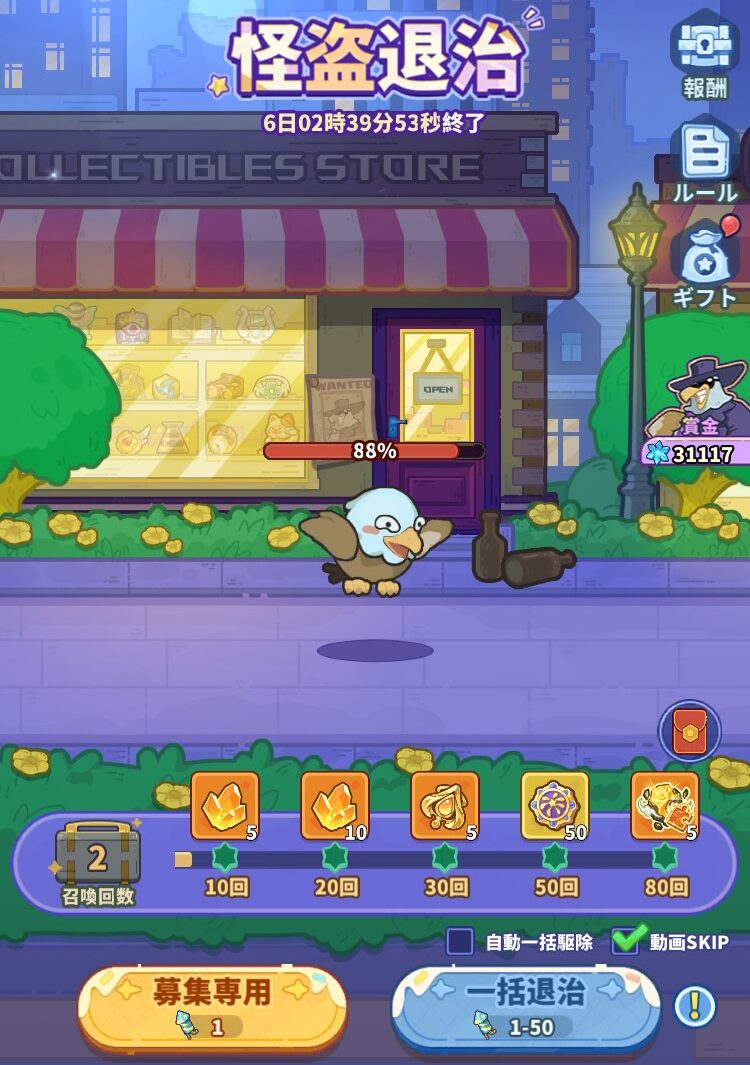View the 30回 milestone reward
The height and width of the screenshot is (1065, 750).
point(445,805)
